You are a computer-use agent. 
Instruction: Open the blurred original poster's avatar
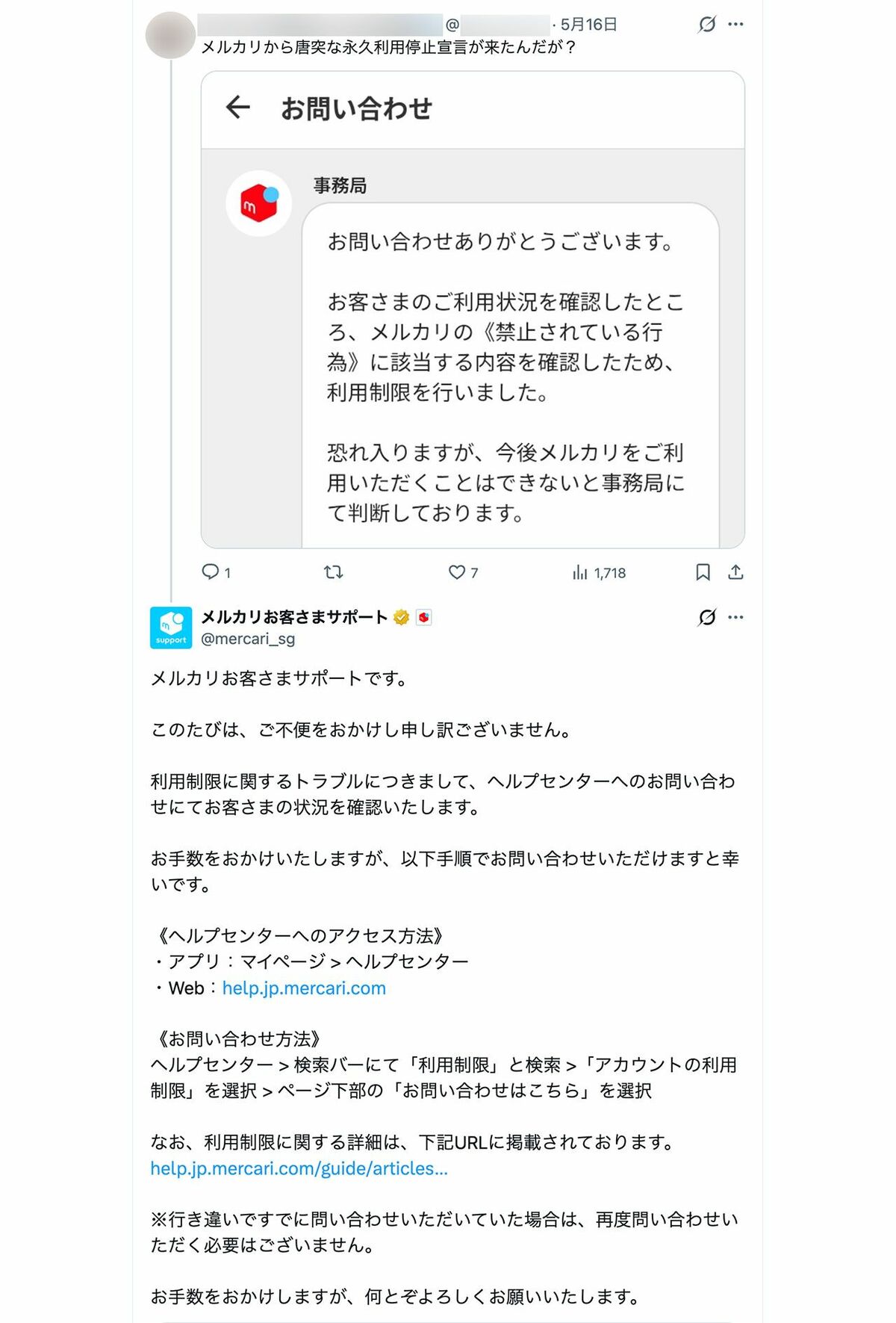click(x=170, y=35)
